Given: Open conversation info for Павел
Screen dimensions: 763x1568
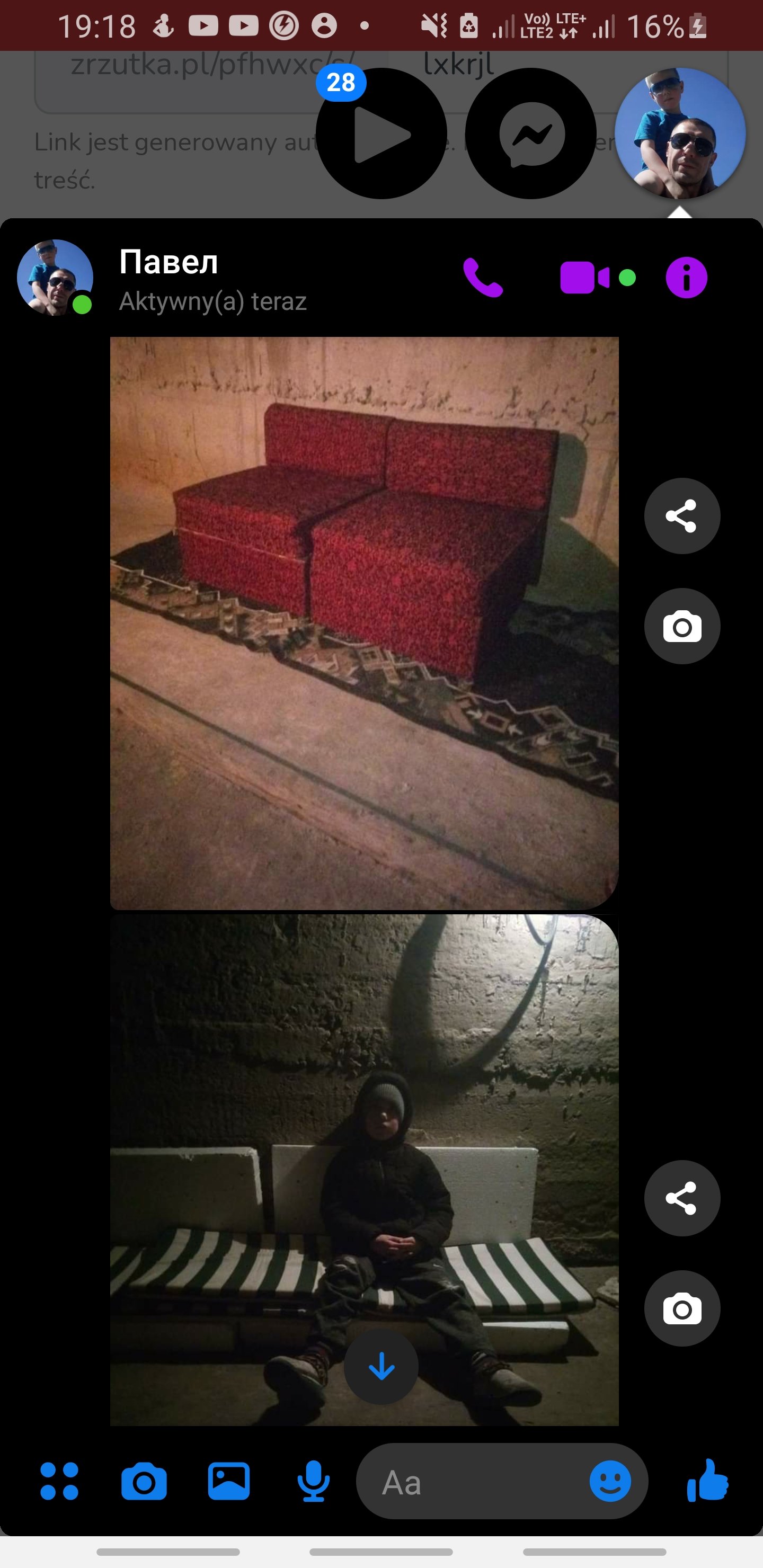Looking at the screenshot, I should click(x=686, y=278).
